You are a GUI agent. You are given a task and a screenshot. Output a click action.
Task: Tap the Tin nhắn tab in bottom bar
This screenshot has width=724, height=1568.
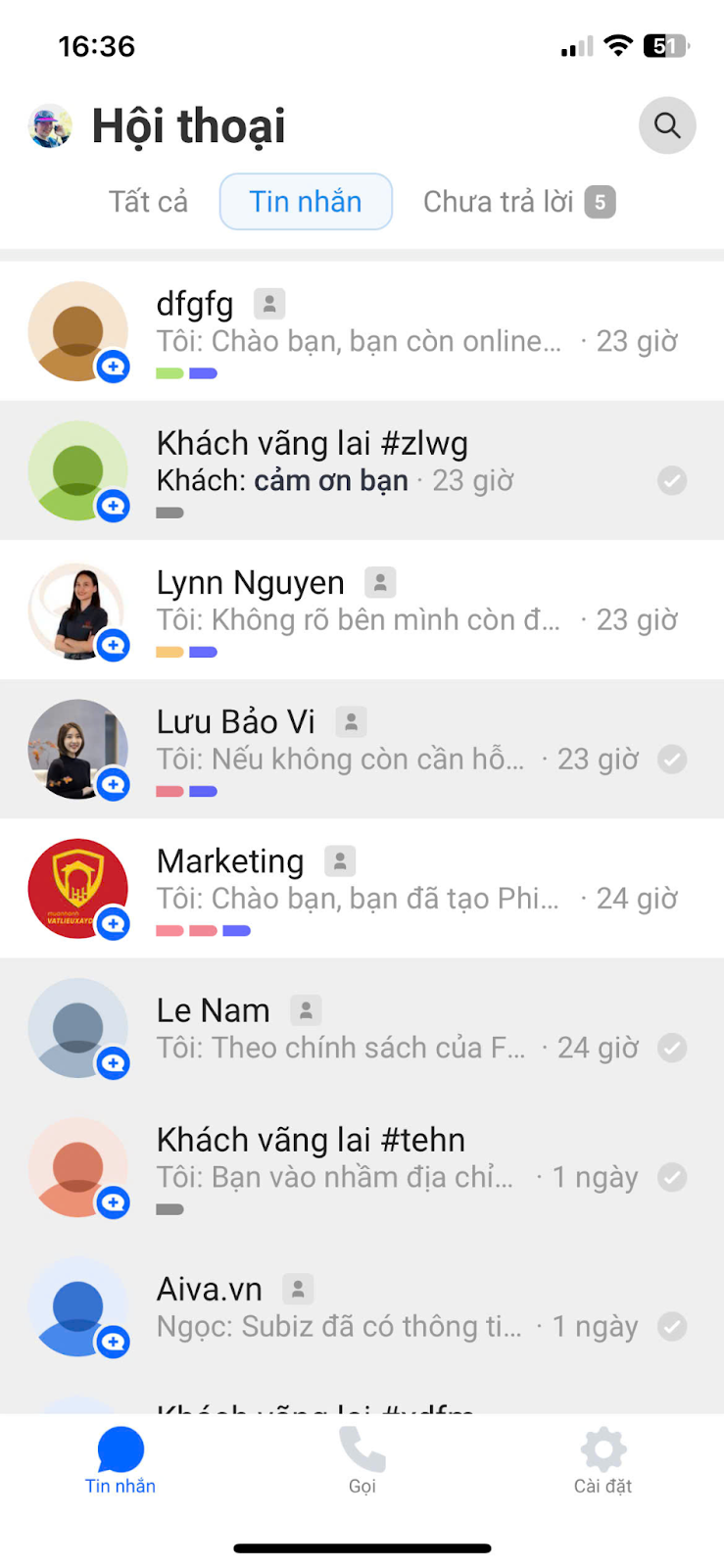point(121,1460)
